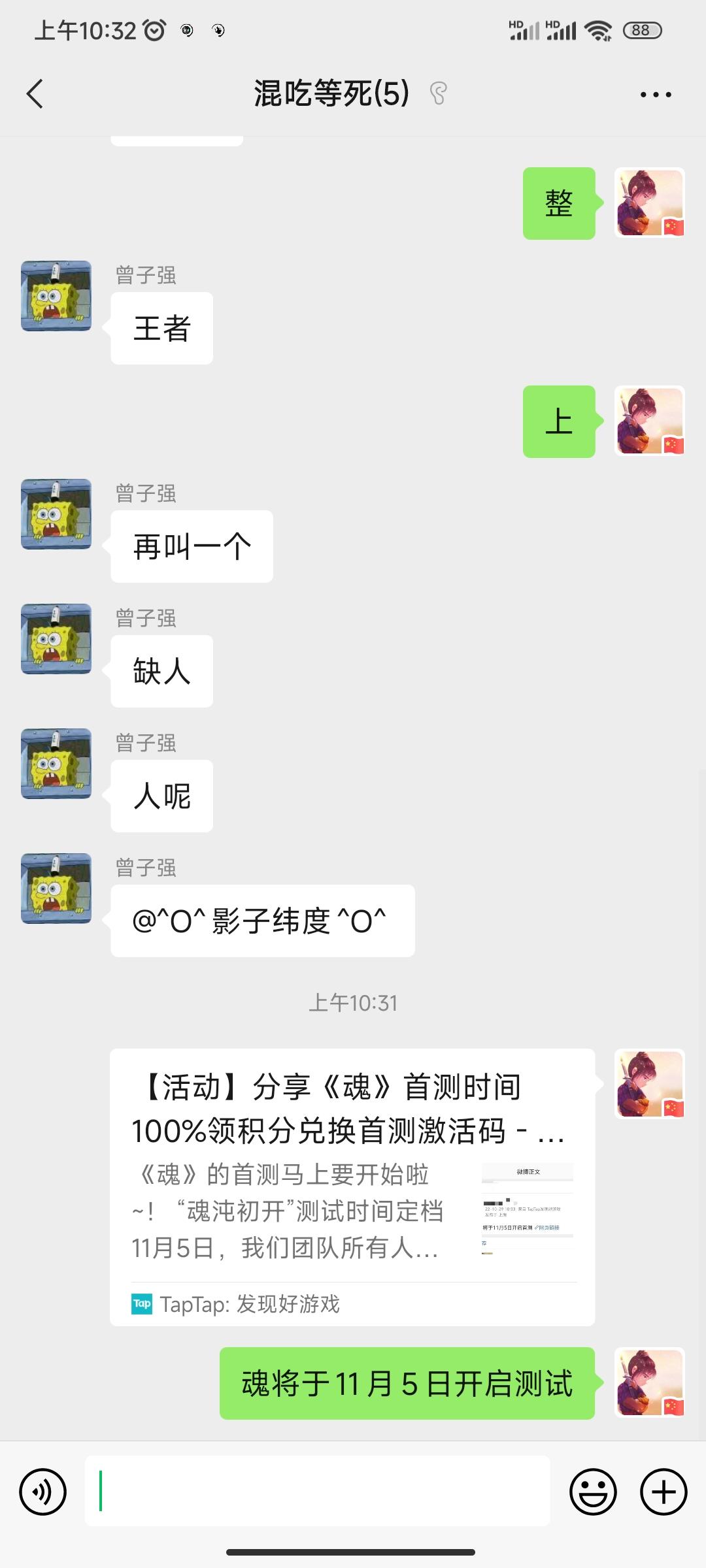Open the plus attachments menu
706x1568 pixels.
663,1492
